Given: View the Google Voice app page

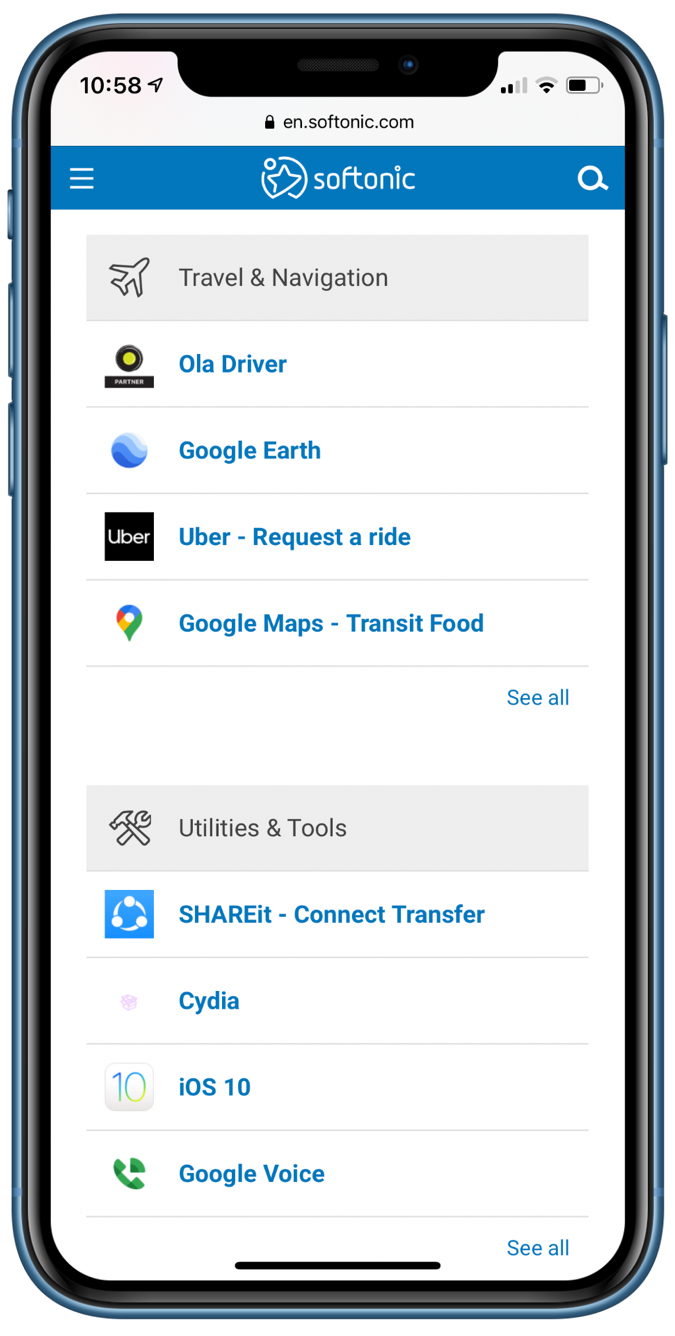Looking at the screenshot, I should [x=337, y=1174].
